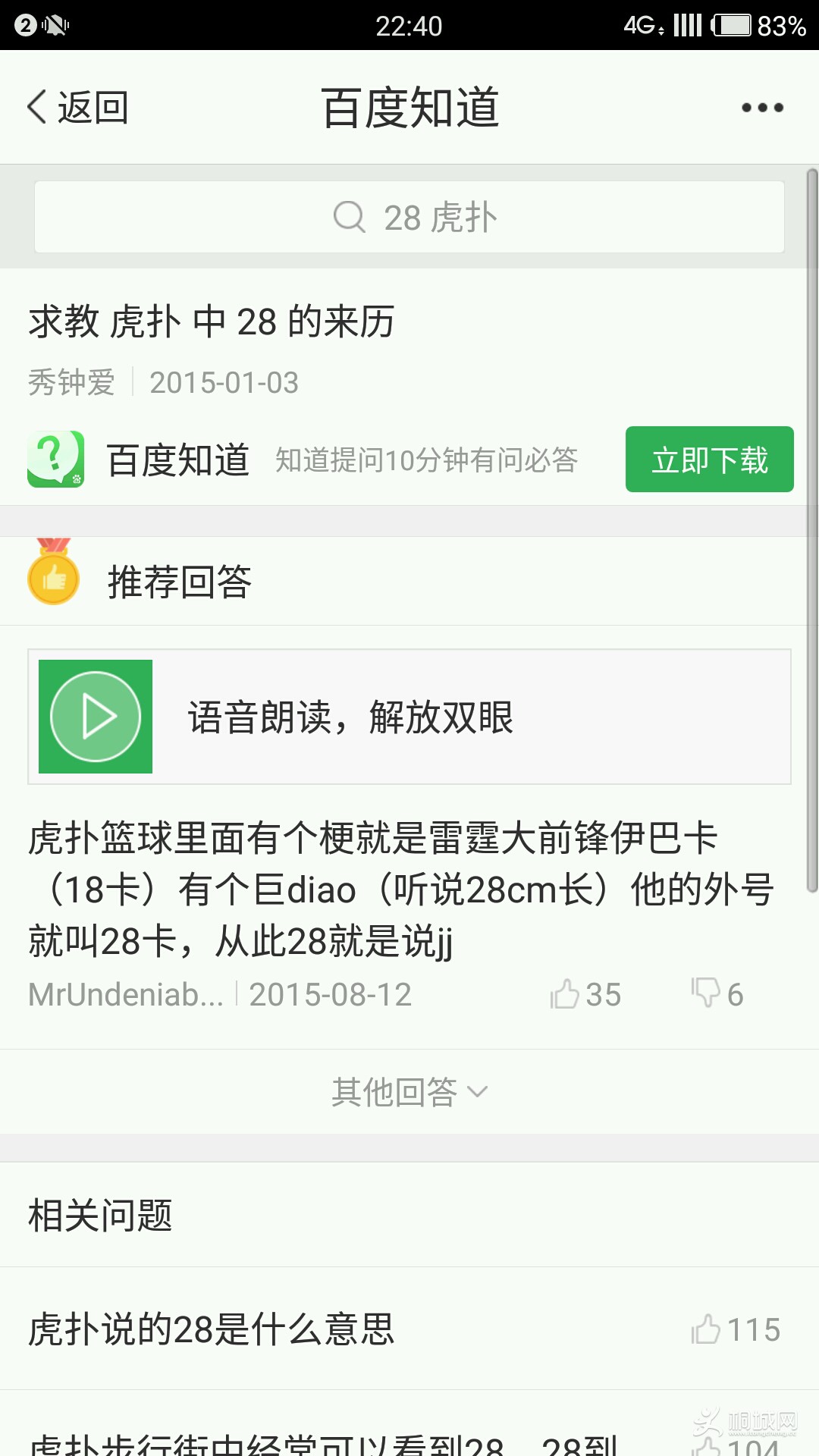Tap the 返回 back button

tap(78, 107)
